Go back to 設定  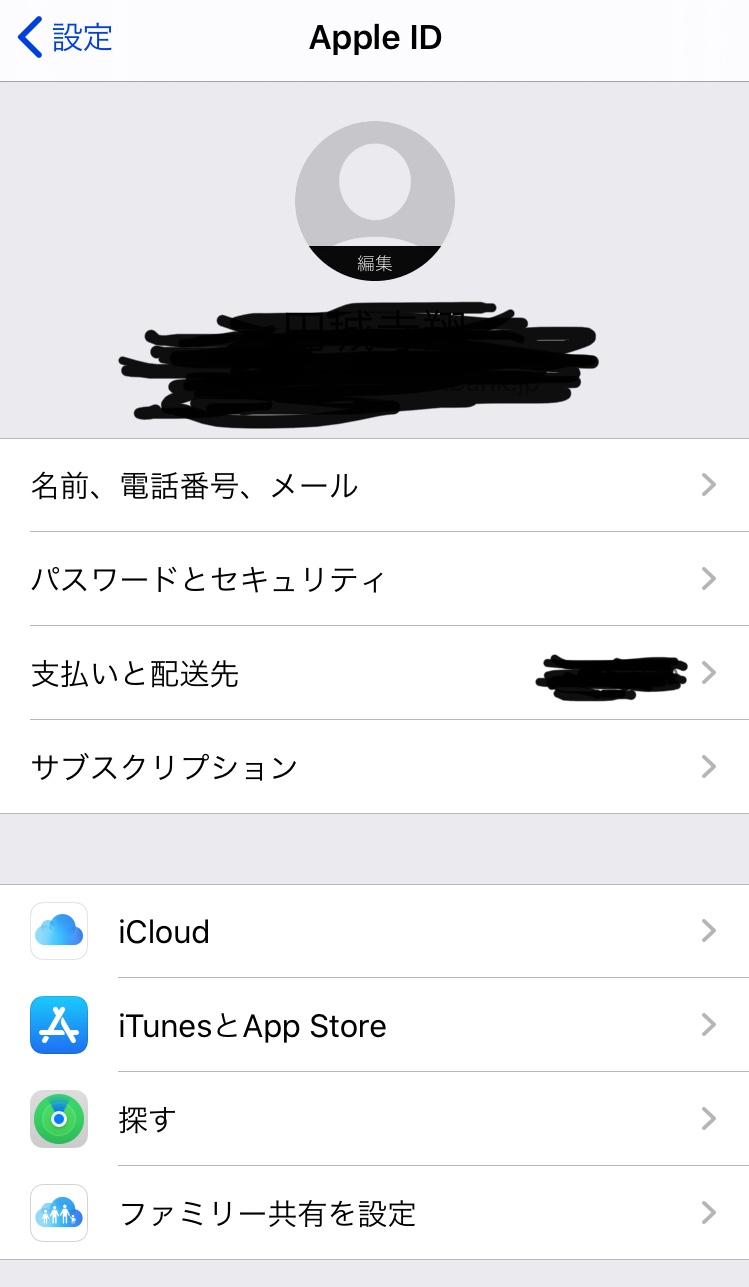click(x=66, y=38)
